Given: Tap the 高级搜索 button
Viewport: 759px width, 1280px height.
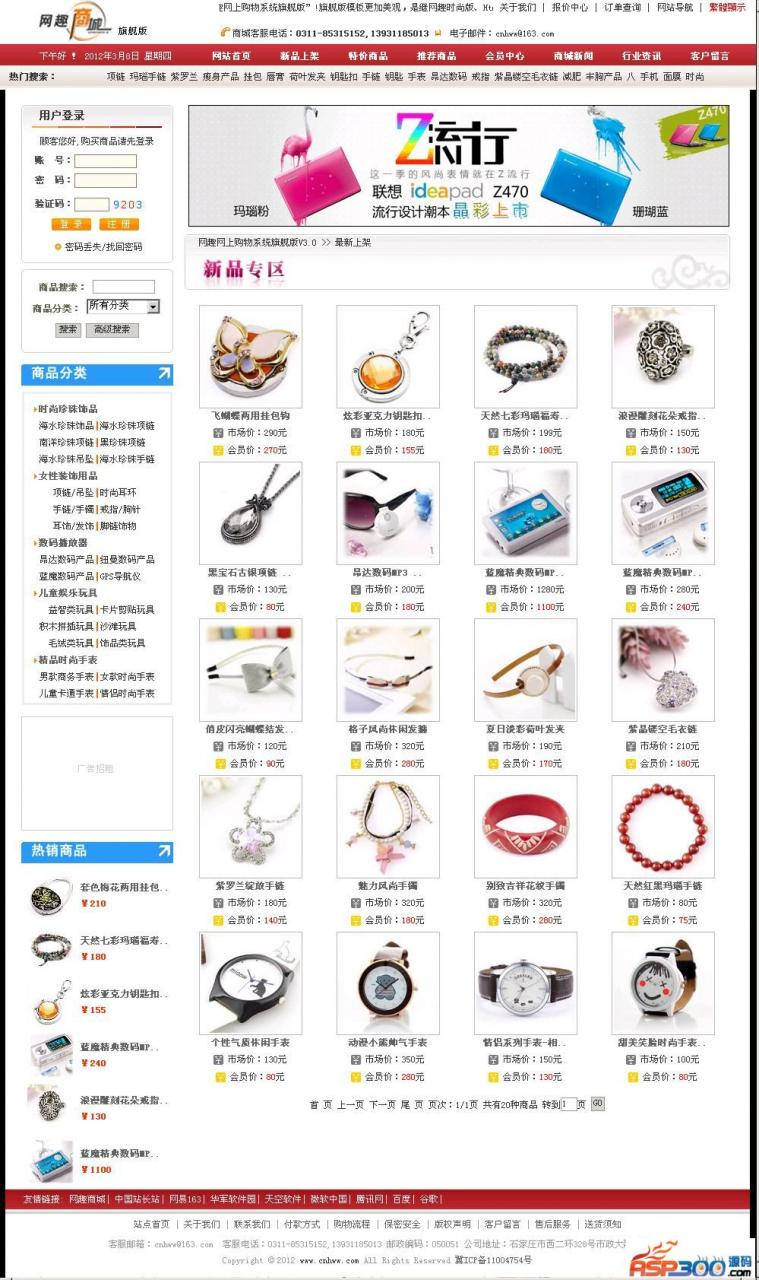Looking at the screenshot, I should tap(112, 329).
